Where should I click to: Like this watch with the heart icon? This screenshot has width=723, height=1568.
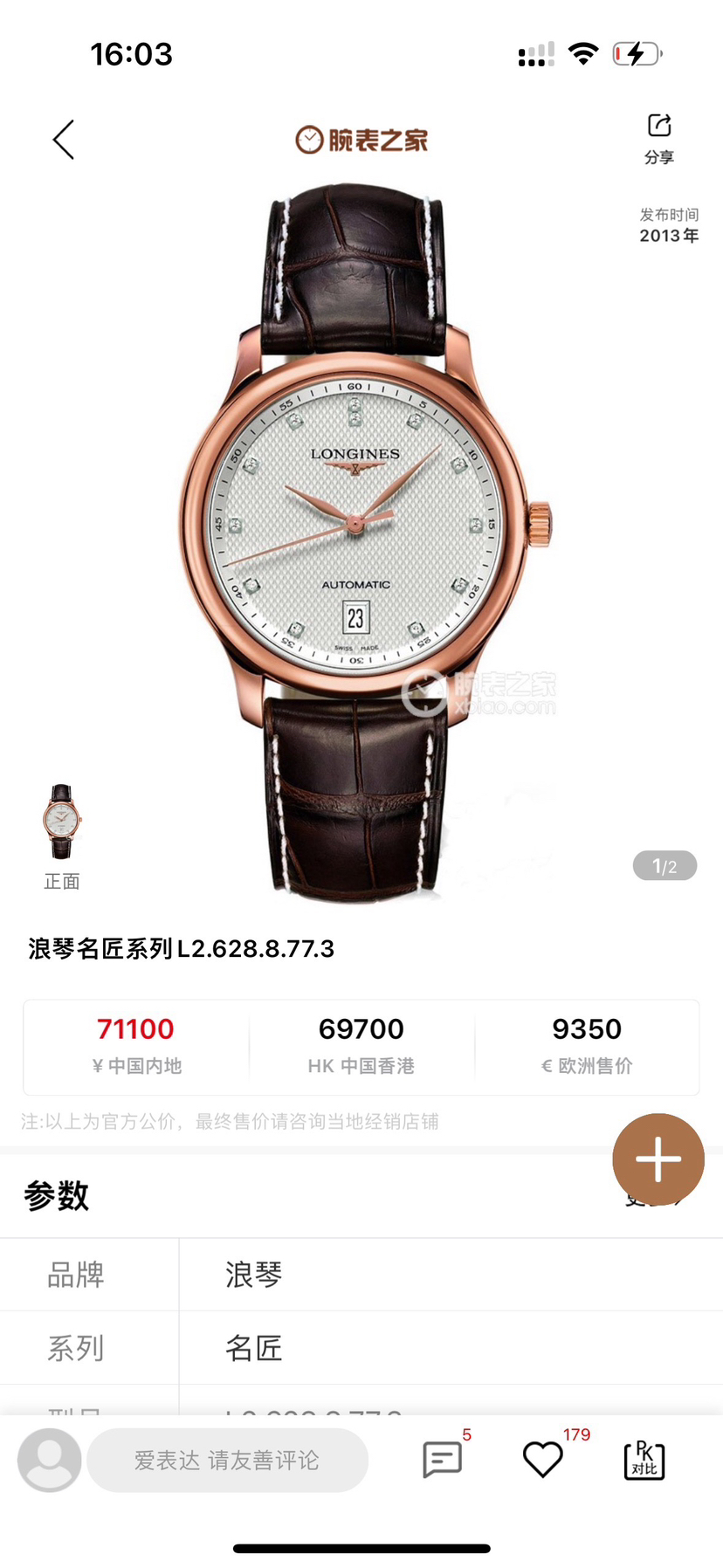click(x=542, y=1460)
